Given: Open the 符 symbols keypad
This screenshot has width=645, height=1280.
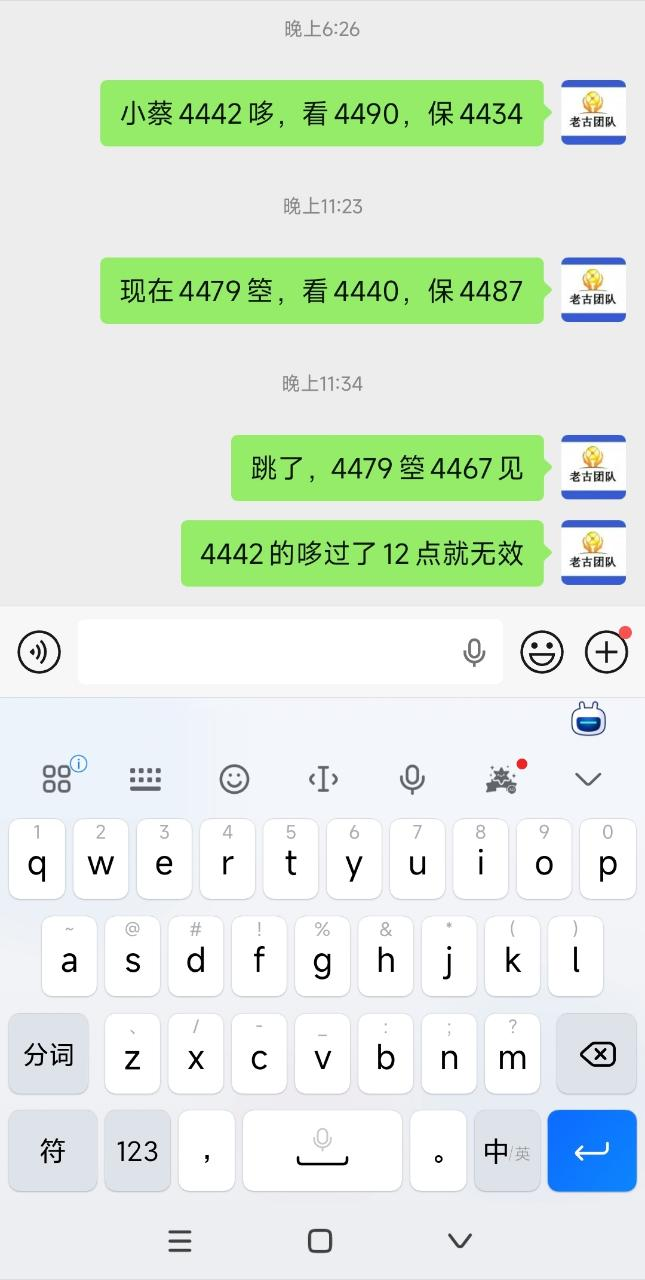Looking at the screenshot, I should click(x=53, y=1151).
